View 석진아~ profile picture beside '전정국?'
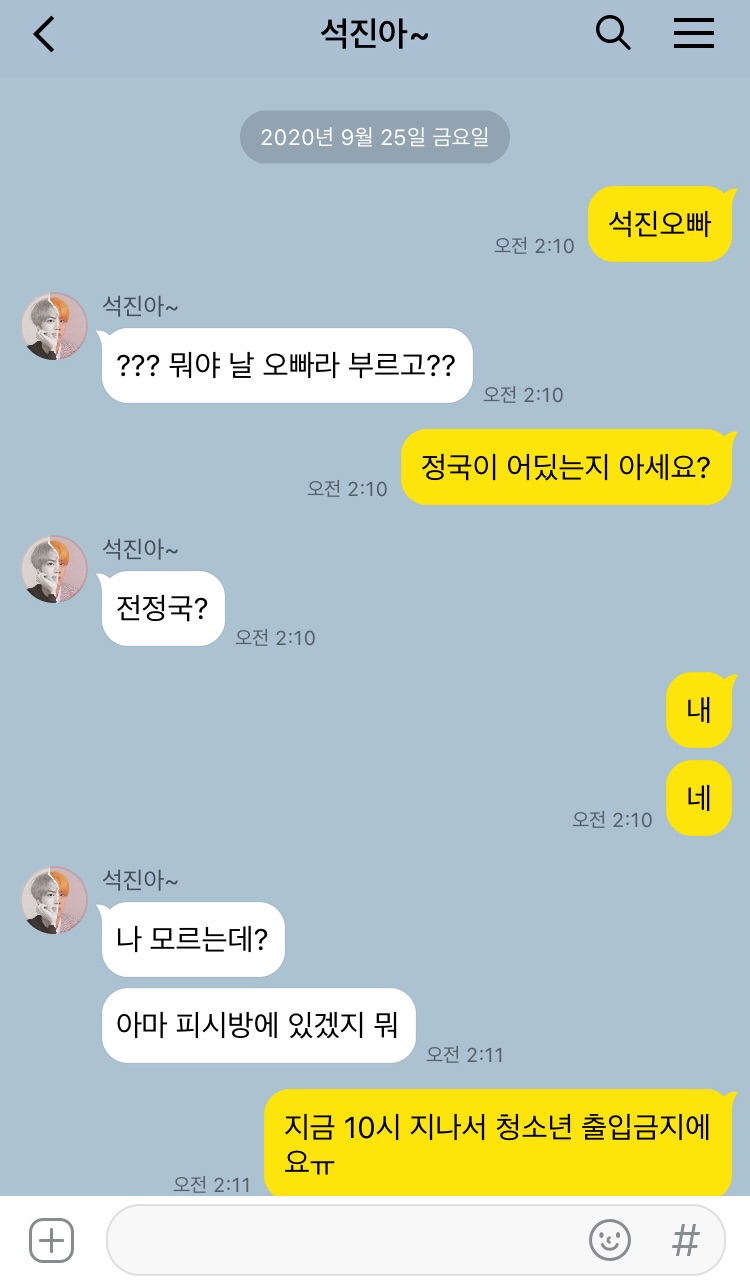The image size is (750, 1284). (55, 569)
